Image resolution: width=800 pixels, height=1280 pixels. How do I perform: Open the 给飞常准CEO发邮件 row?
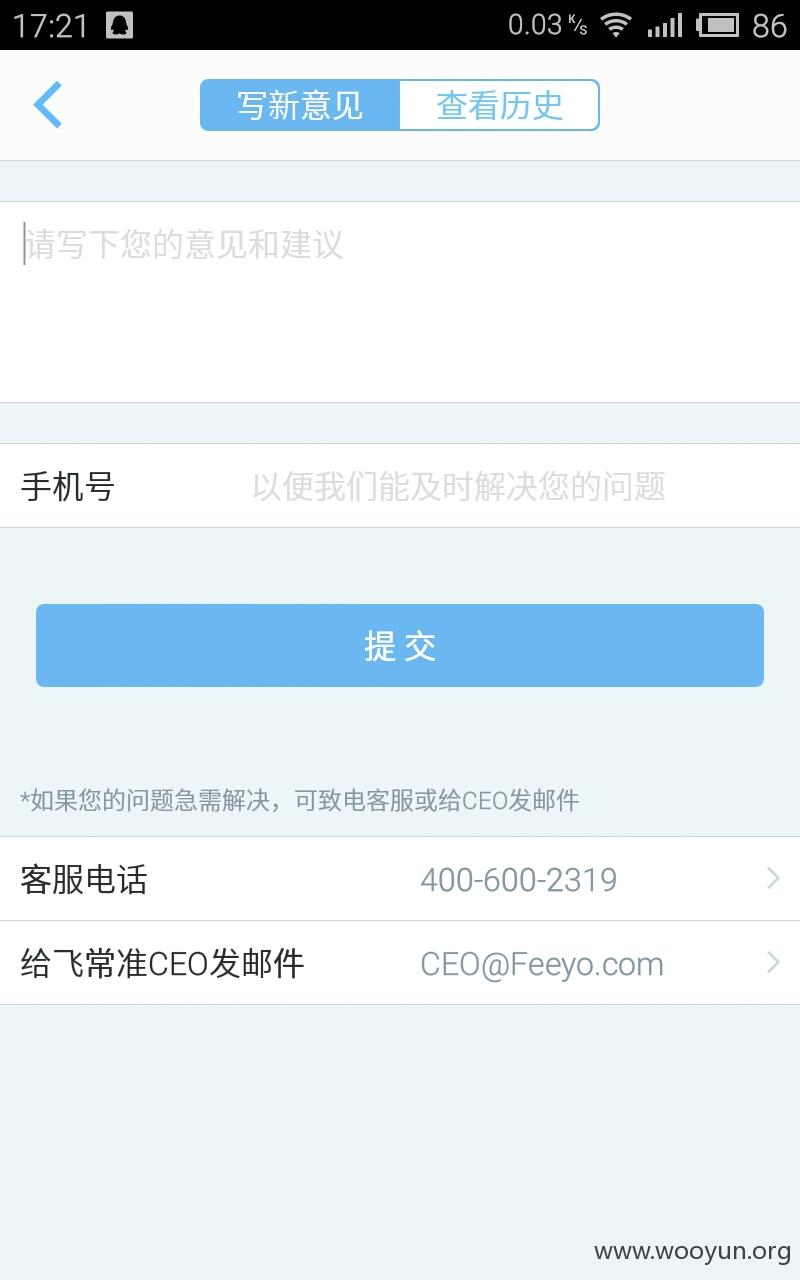(400, 963)
